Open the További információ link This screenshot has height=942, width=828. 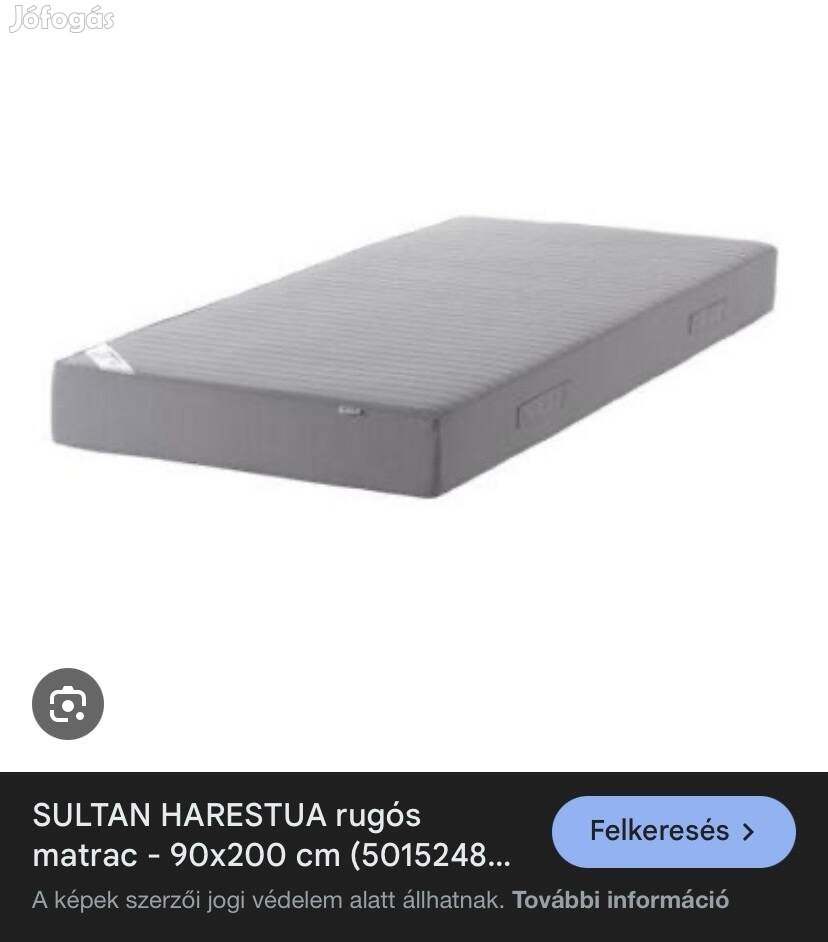620,900
